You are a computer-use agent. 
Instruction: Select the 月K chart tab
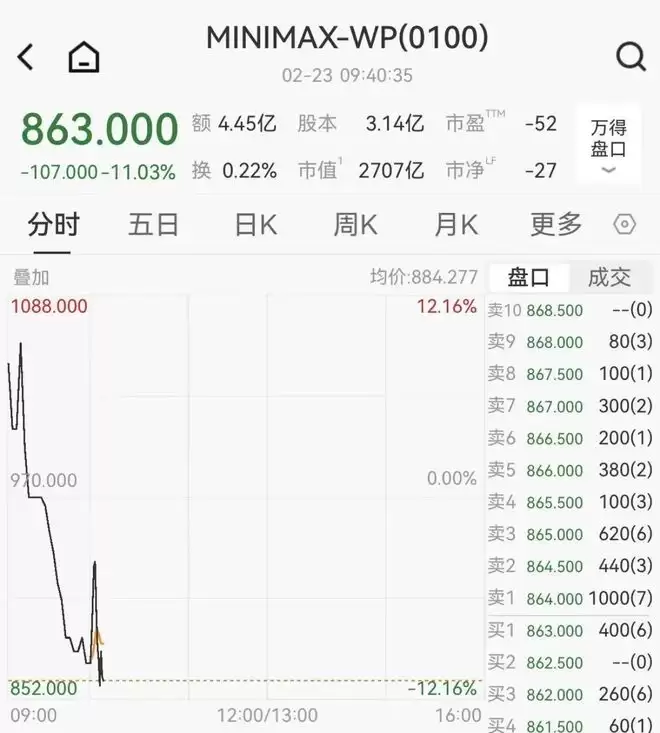[456, 224]
